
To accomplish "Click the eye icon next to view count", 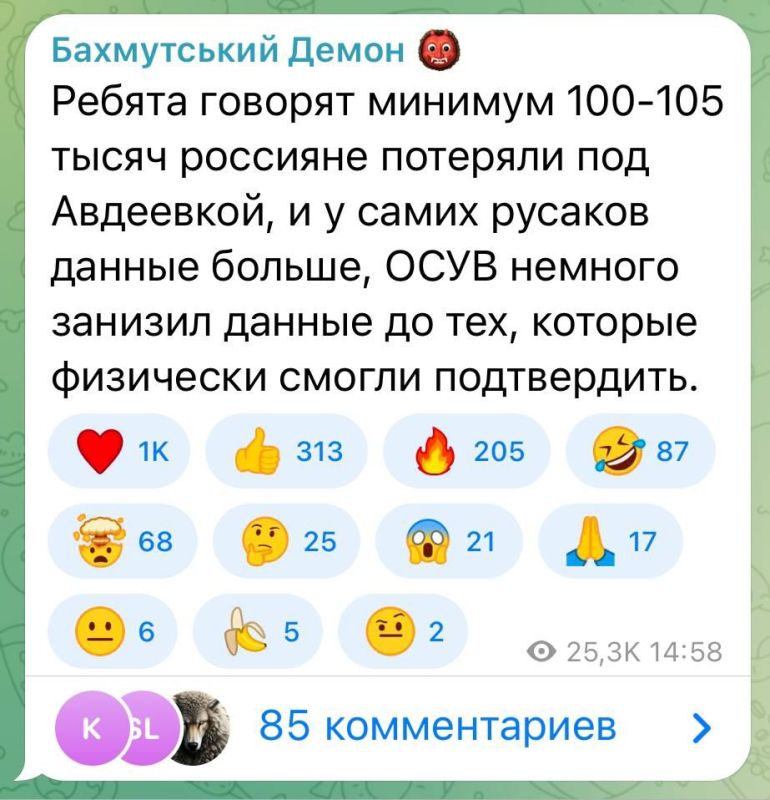I will pos(541,650).
